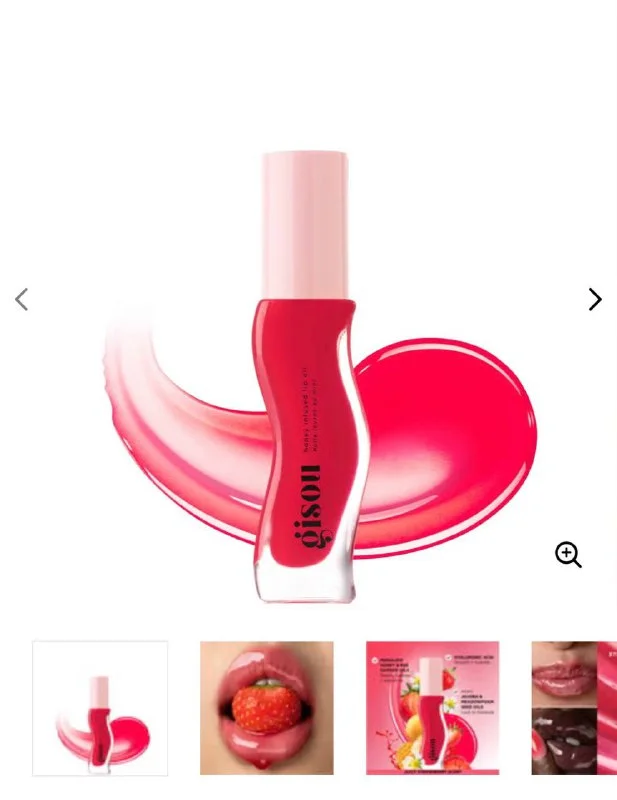The width and height of the screenshot is (617, 800).
Task: View the strawberry lips thumbnail
Action: point(266,708)
